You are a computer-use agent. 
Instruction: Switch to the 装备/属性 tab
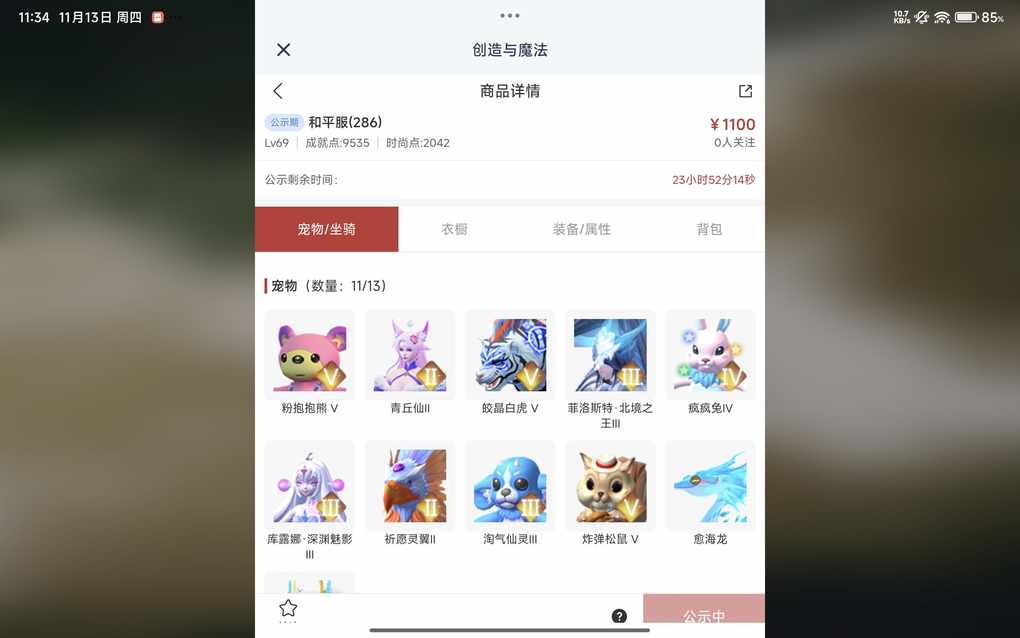[582, 229]
